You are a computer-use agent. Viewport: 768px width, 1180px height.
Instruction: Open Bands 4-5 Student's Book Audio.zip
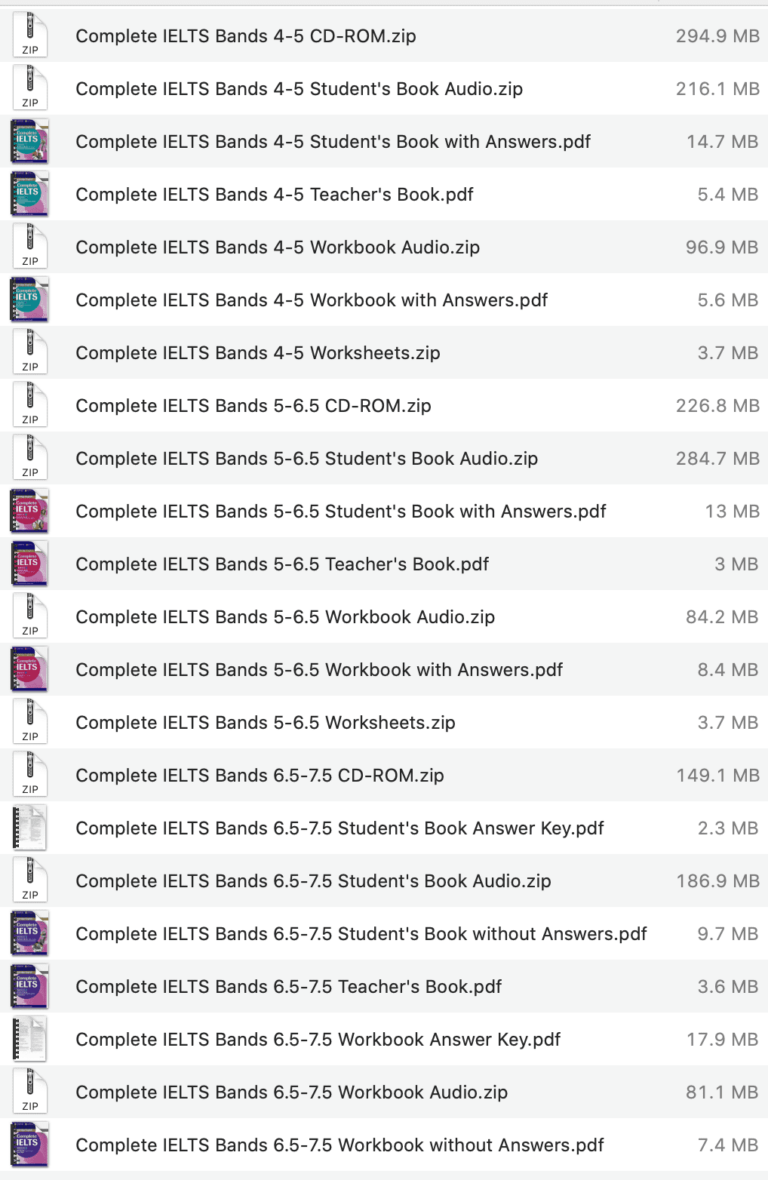point(299,89)
